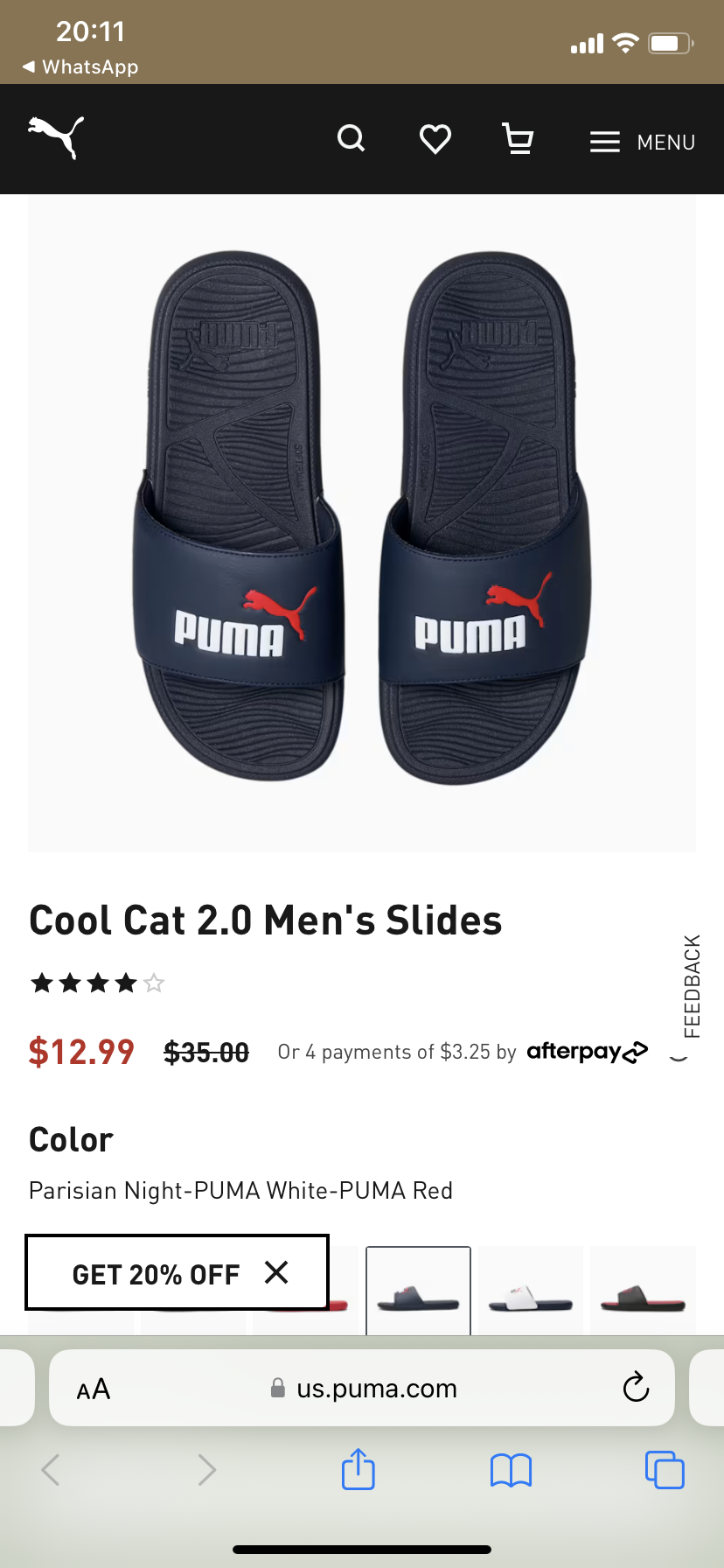Reload the us.puma.com page

coord(636,1388)
